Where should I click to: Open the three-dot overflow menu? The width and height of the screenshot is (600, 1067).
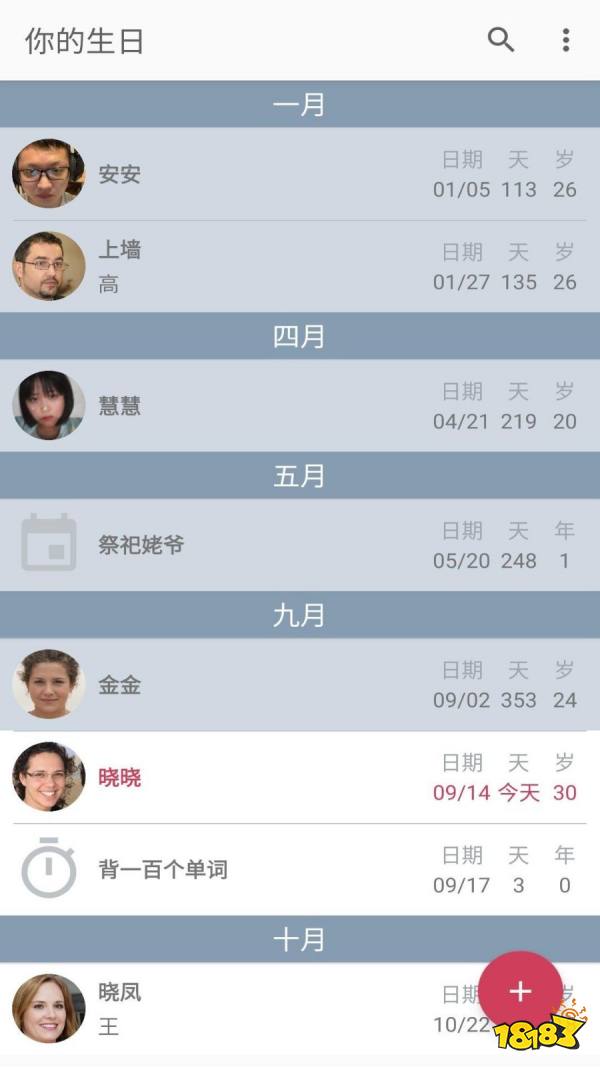coord(566,40)
